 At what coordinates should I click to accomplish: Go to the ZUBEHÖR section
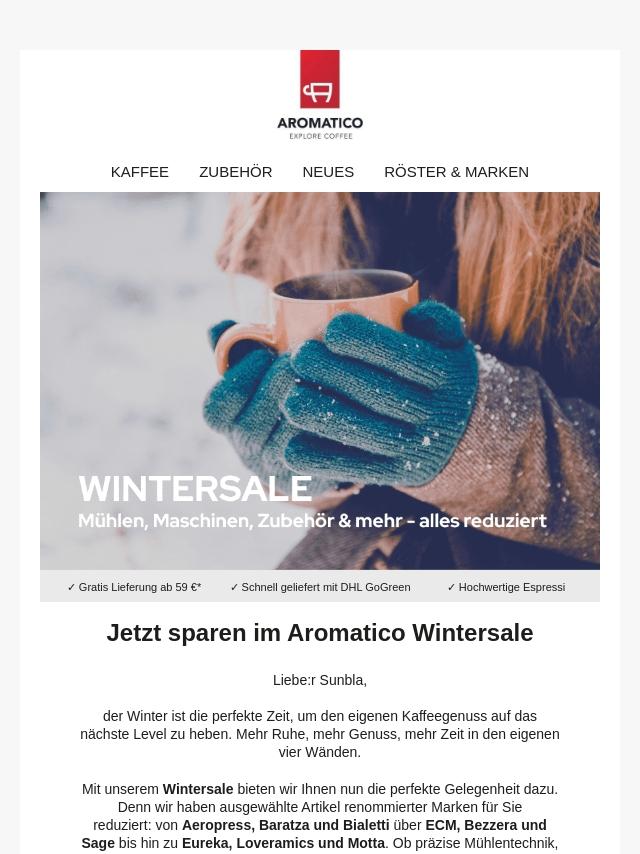[235, 172]
